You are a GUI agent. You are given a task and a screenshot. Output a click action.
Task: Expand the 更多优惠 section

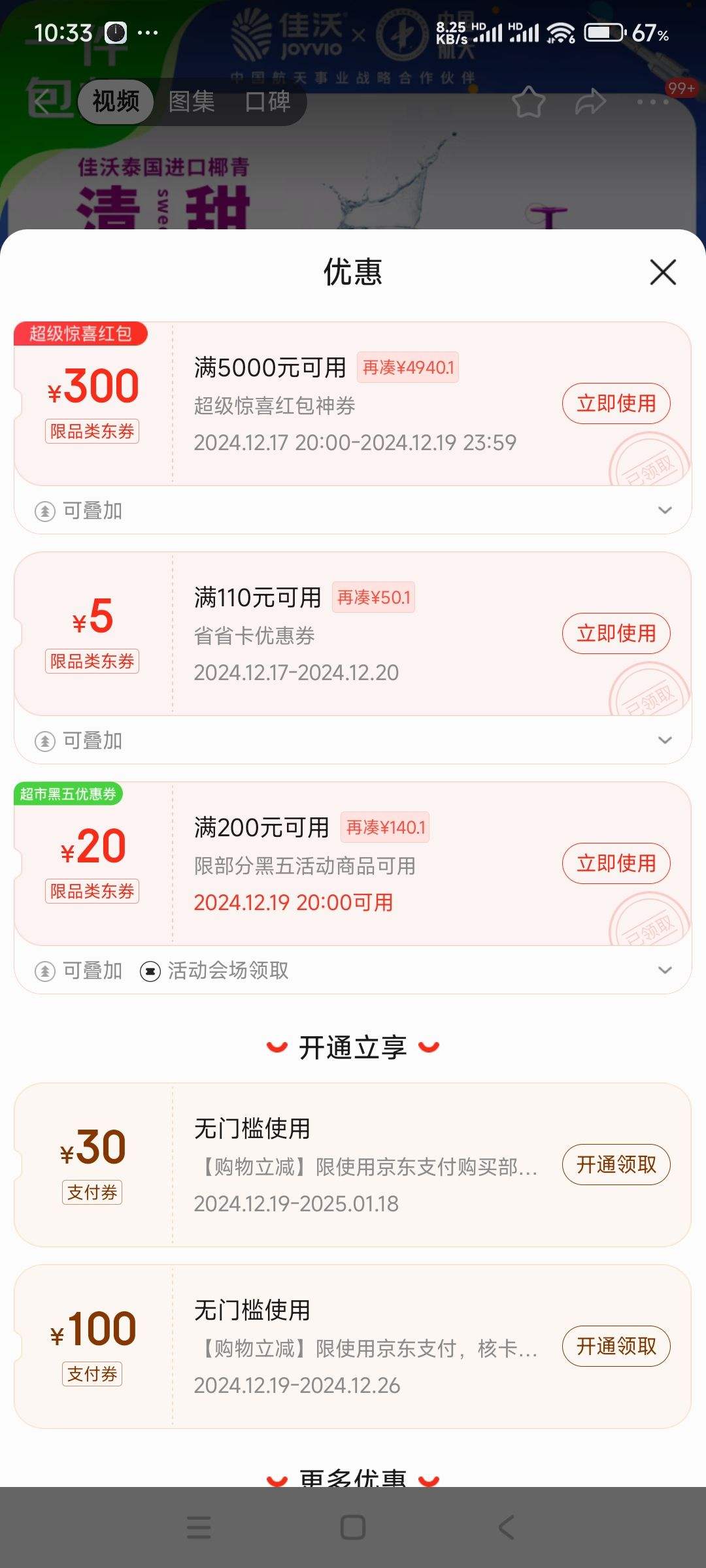tap(353, 1480)
